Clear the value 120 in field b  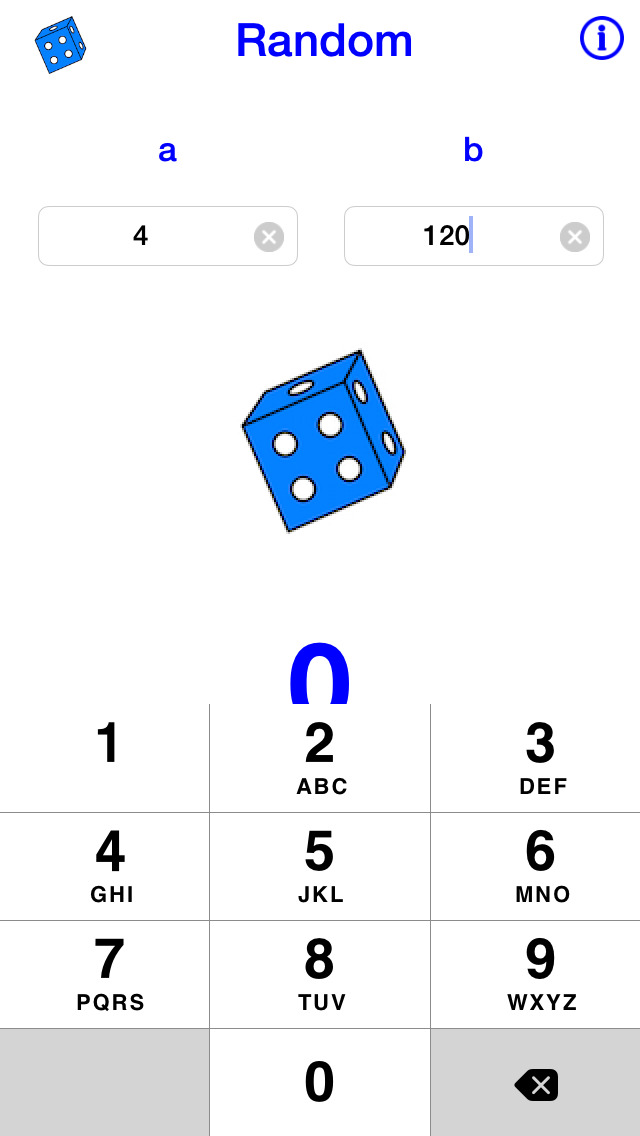pyautogui.click(x=575, y=237)
